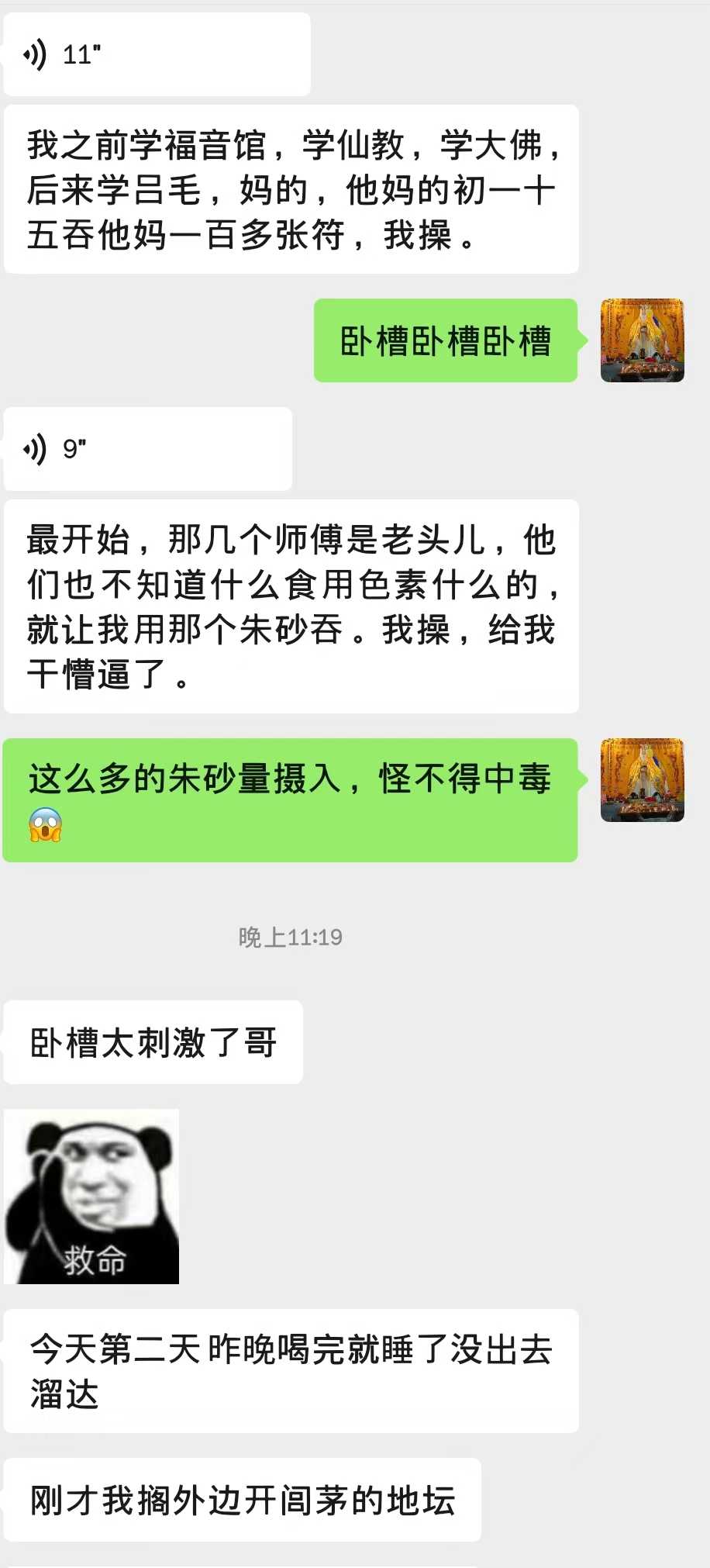Play the 9-second voice message
Viewport: 710px width, 1568px height.
pyautogui.click(x=147, y=449)
